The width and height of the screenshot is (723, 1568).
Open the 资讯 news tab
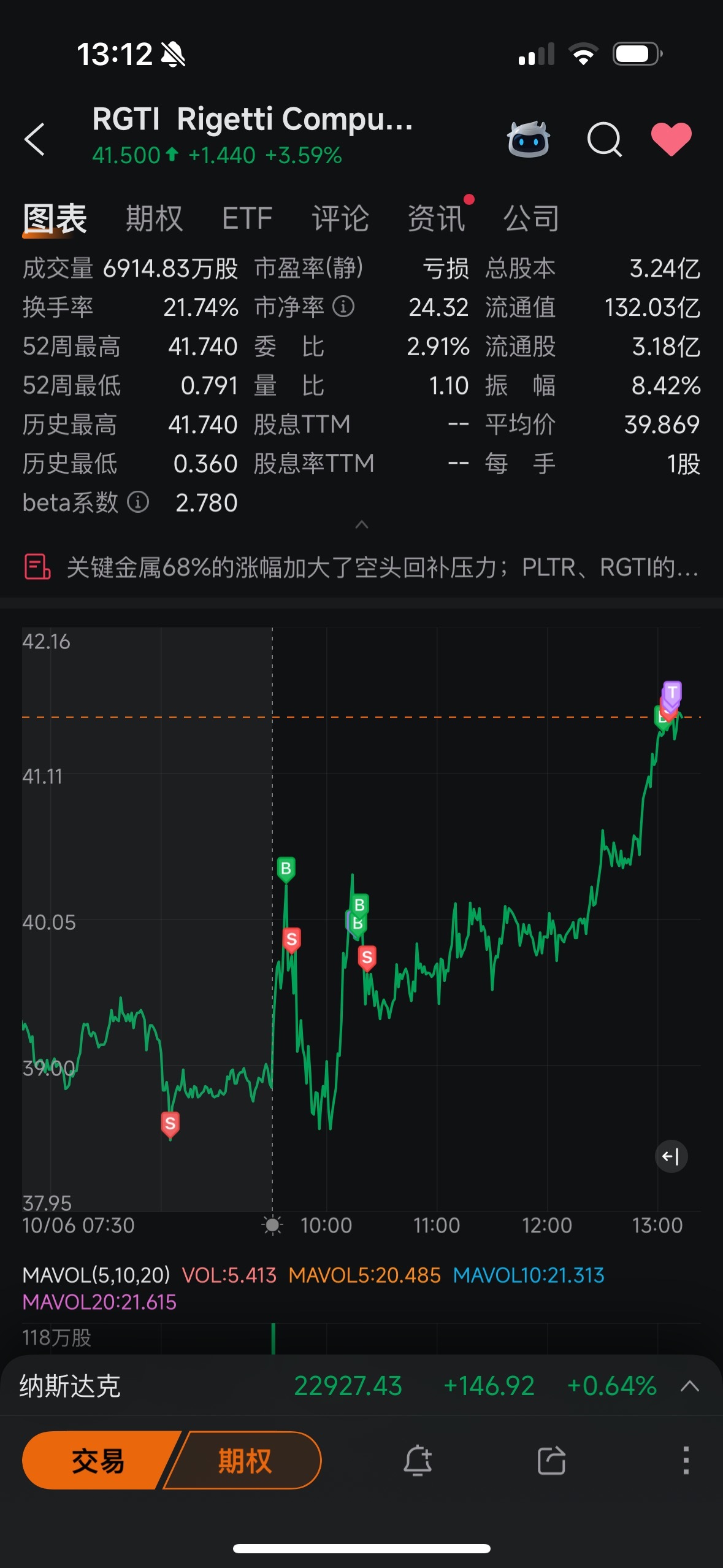[x=437, y=218]
